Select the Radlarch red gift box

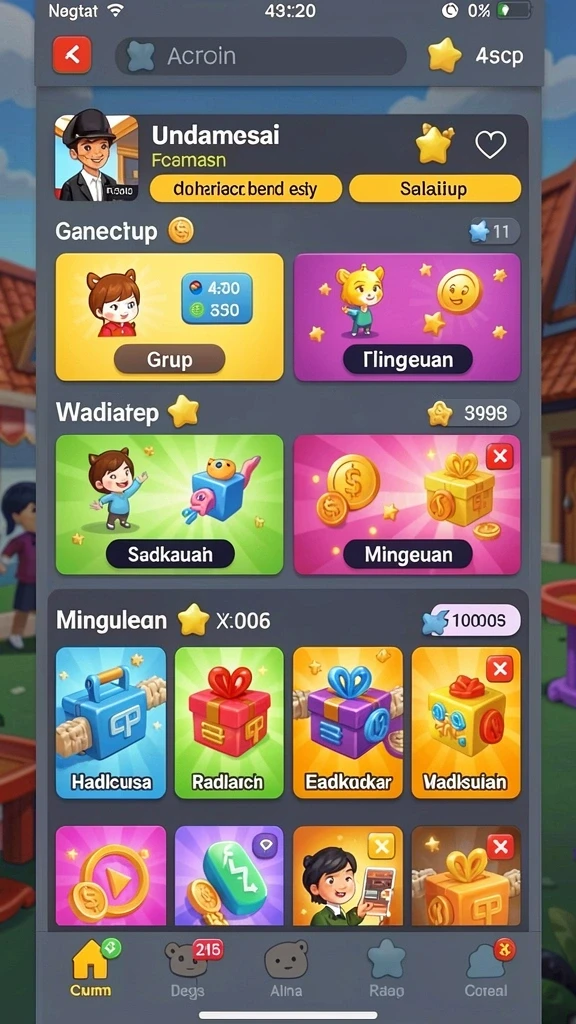(x=229, y=723)
